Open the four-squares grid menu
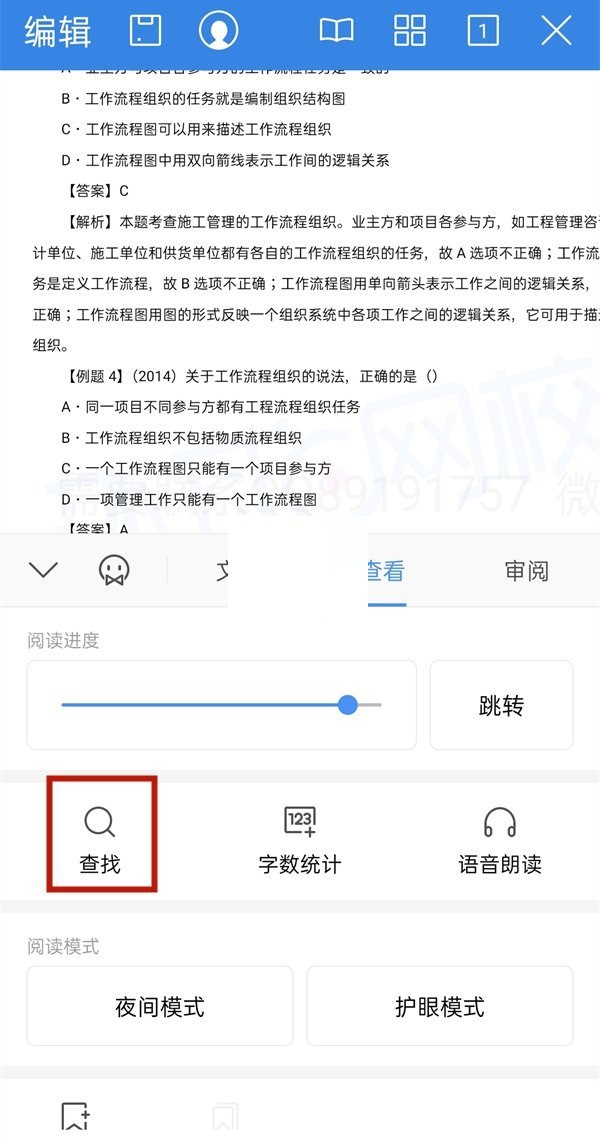Viewport: 600px width, 1140px height. point(410,31)
